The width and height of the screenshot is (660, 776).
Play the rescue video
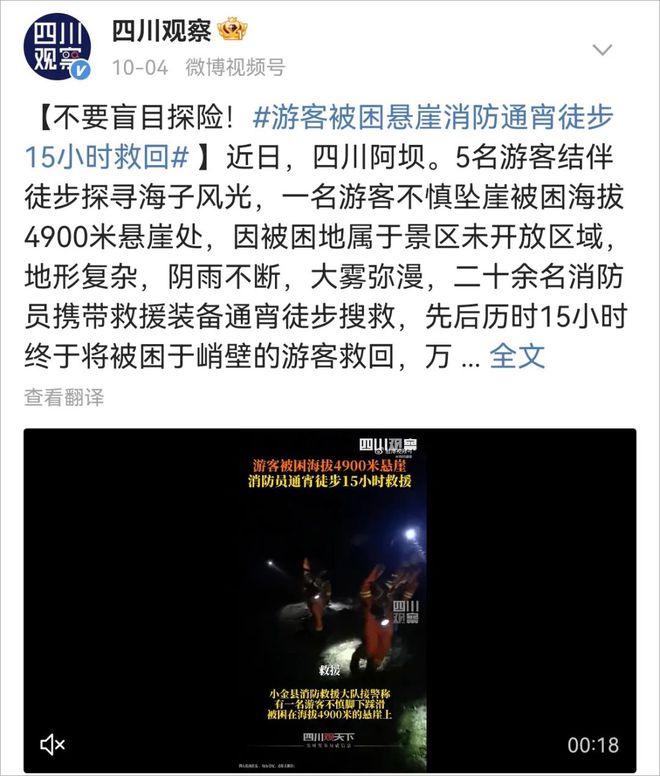coord(330,600)
